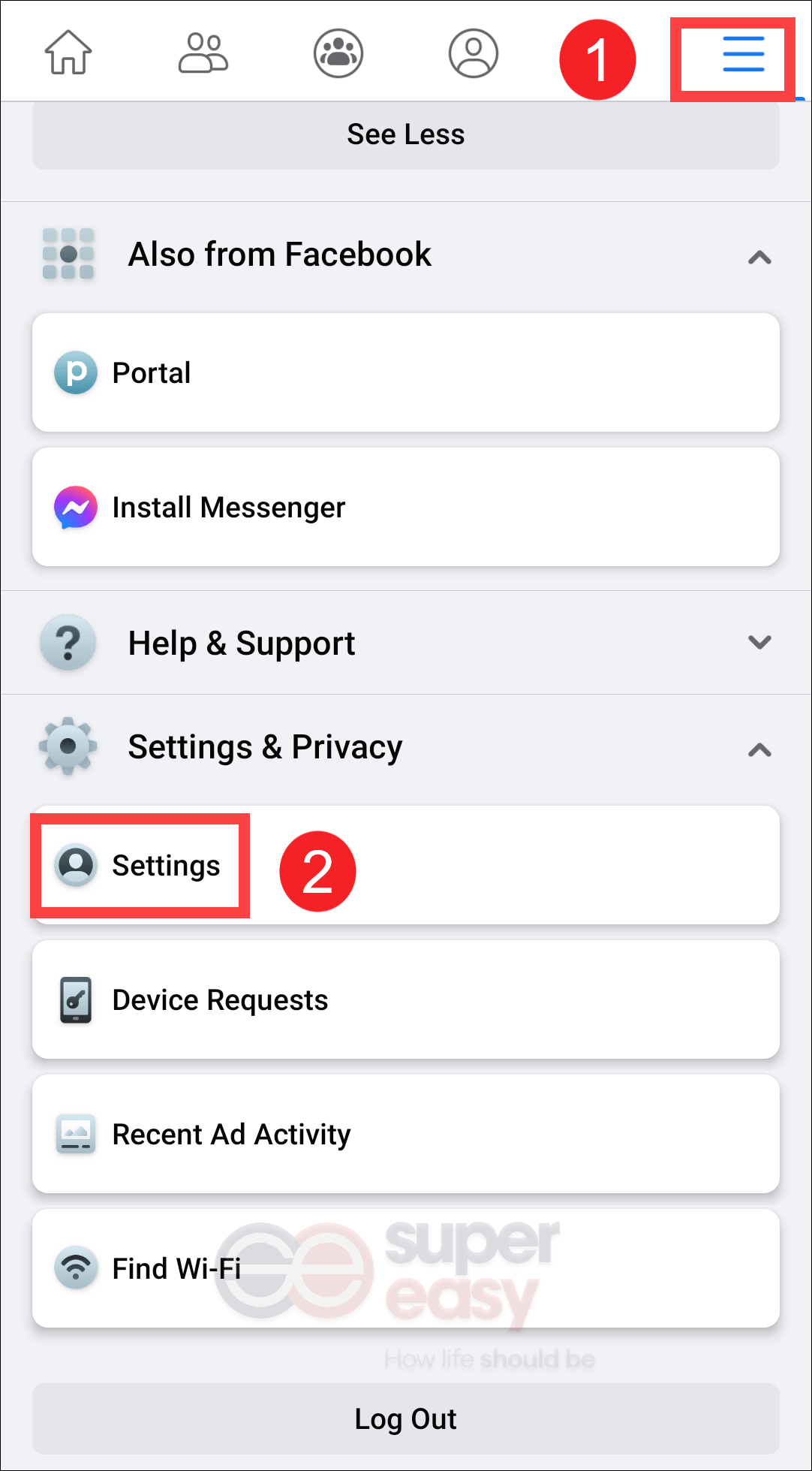This screenshot has width=812, height=1471.
Task: Open Settings
Action: 406,865
